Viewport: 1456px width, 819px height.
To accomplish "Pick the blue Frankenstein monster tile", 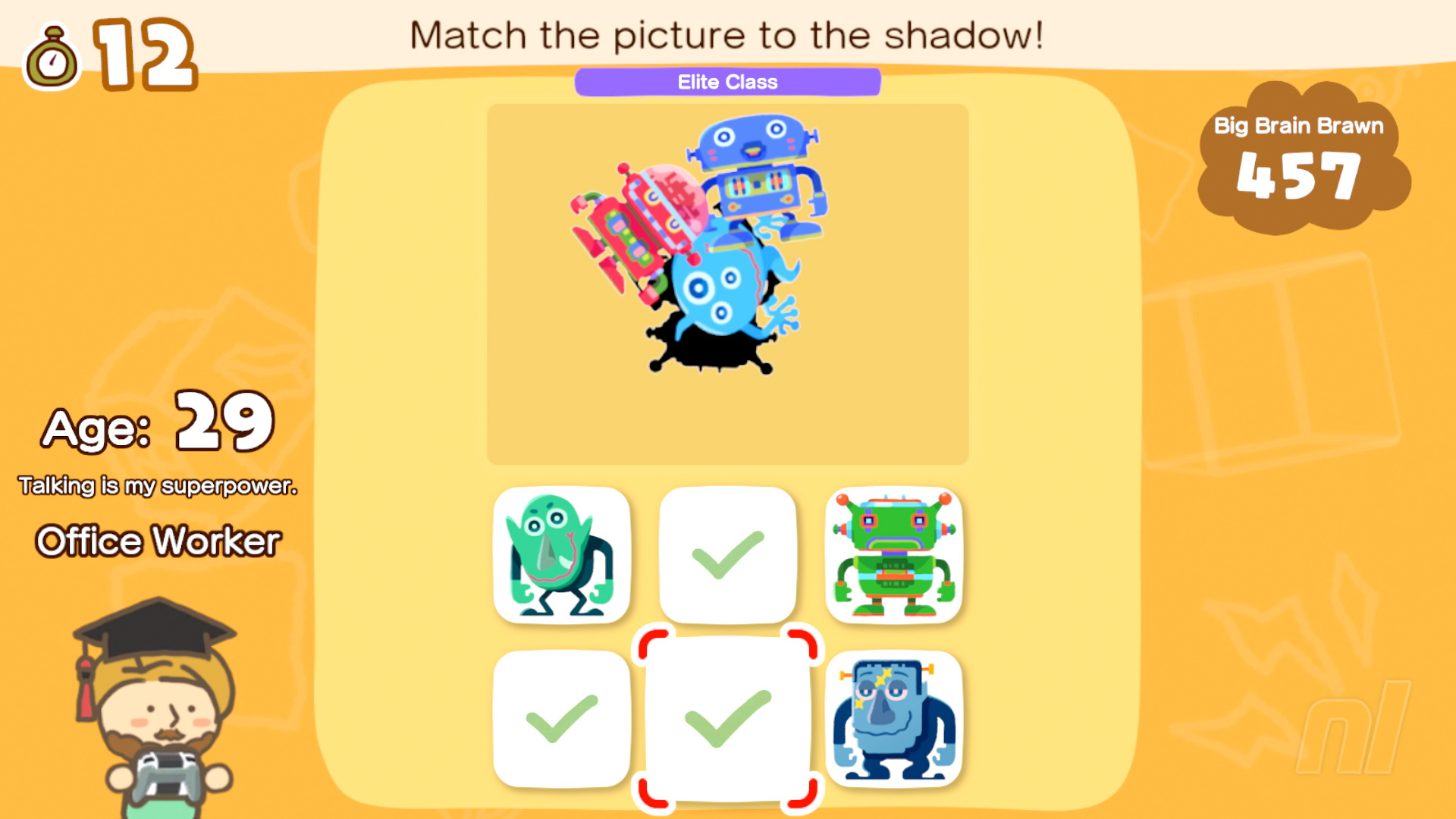I will pos(893,719).
